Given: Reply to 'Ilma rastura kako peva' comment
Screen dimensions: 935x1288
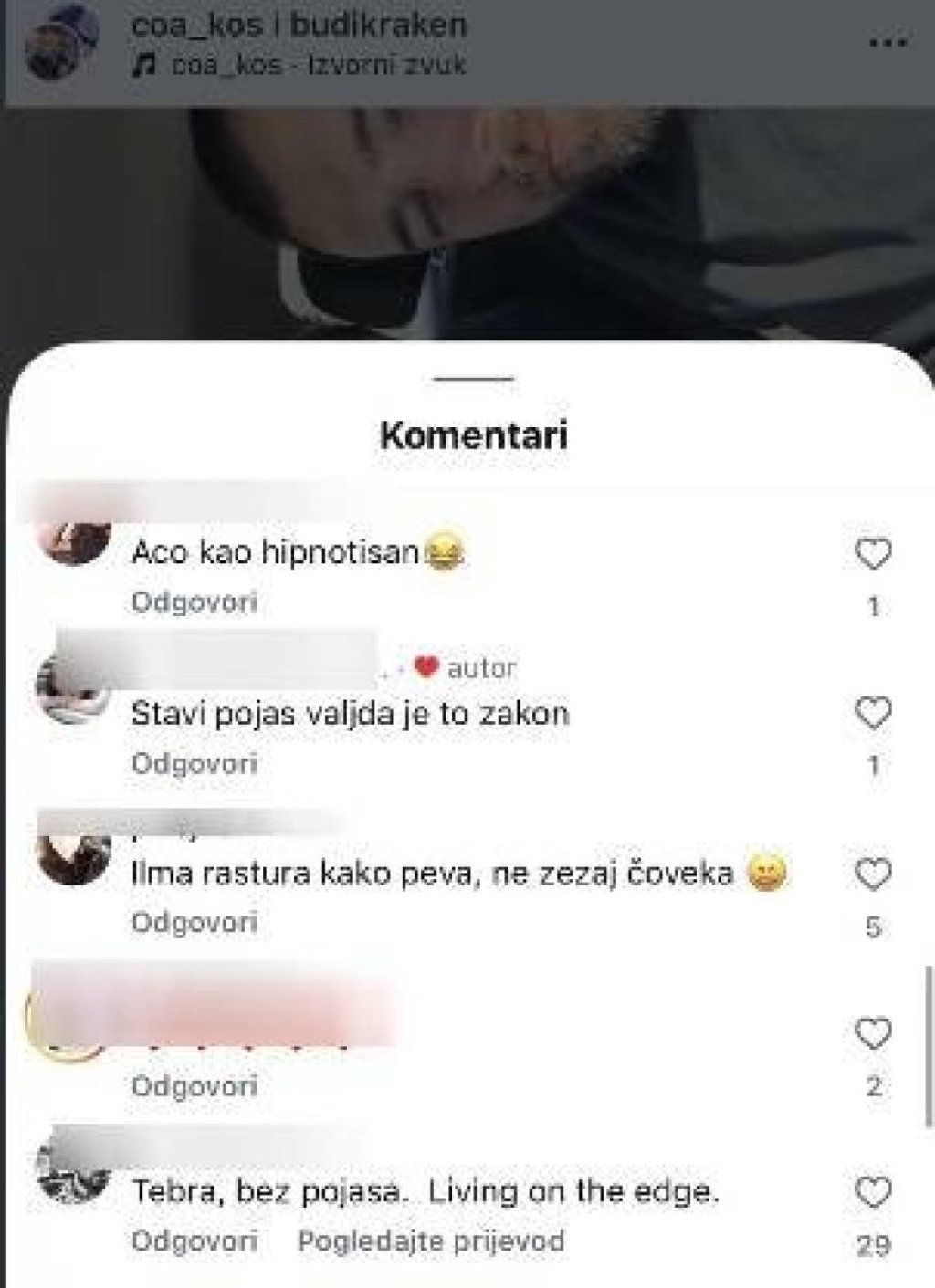Looking at the screenshot, I should pyautogui.click(x=194, y=923).
